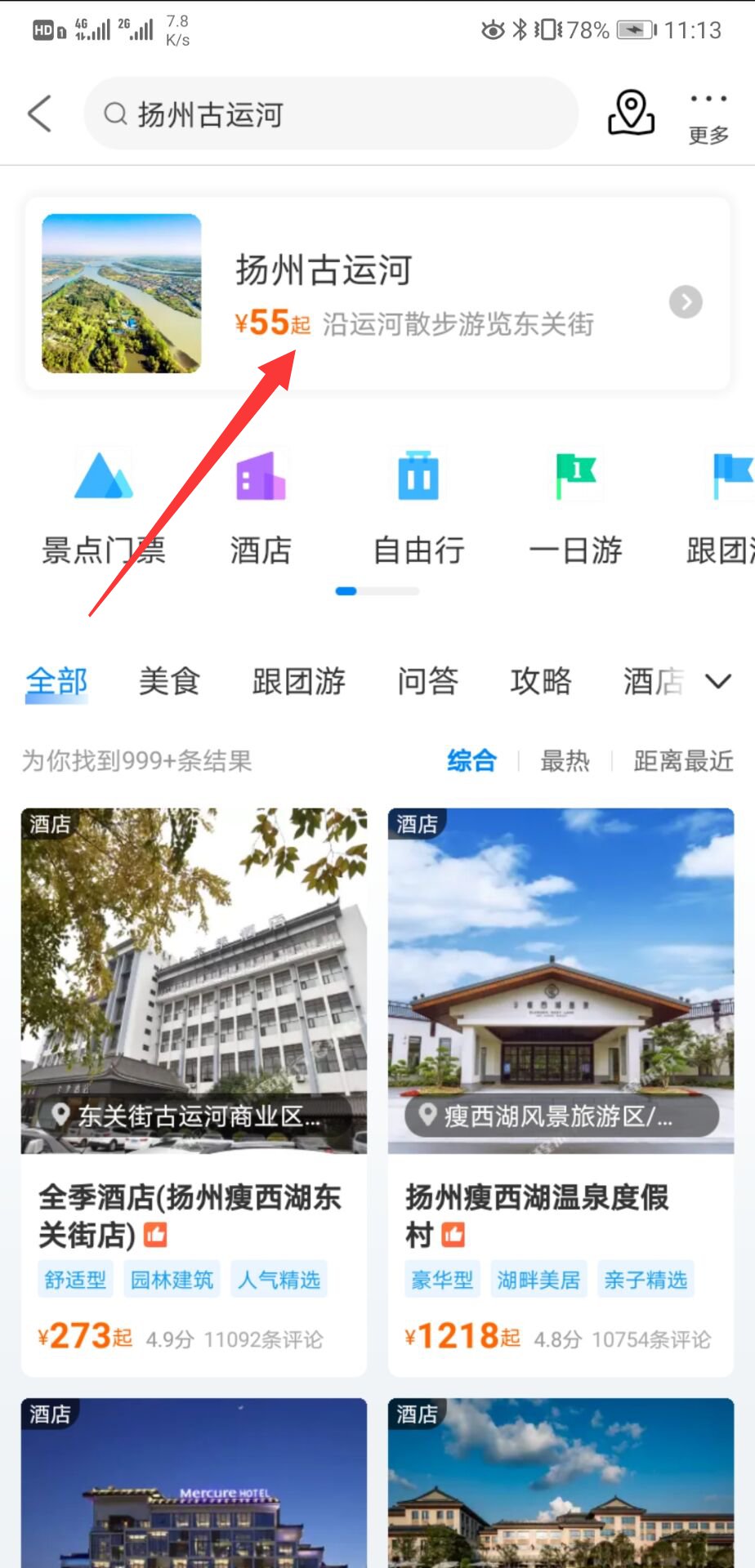Open the map location icon
755x1568 pixels.
click(x=631, y=114)
